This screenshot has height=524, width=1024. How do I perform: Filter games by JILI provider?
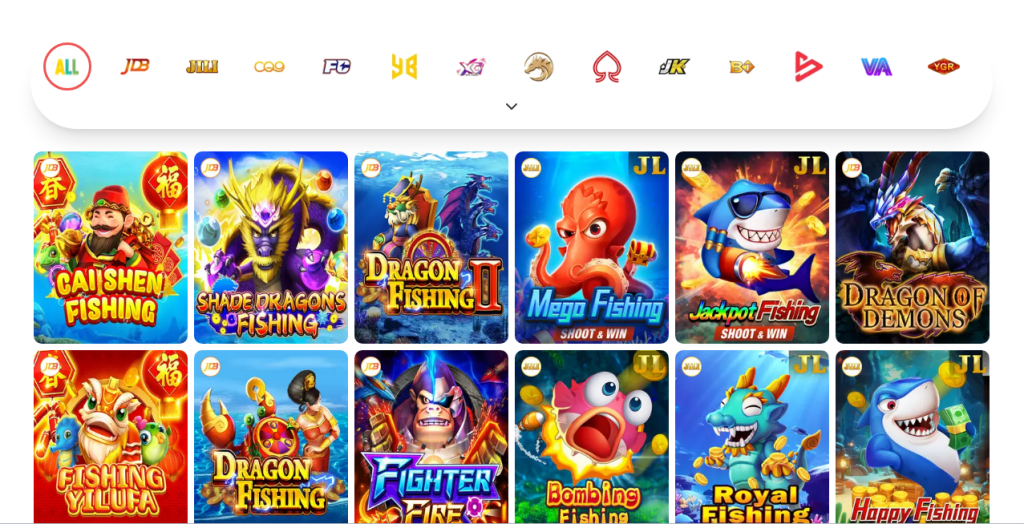pyautogui.click(x=202, y=67)
